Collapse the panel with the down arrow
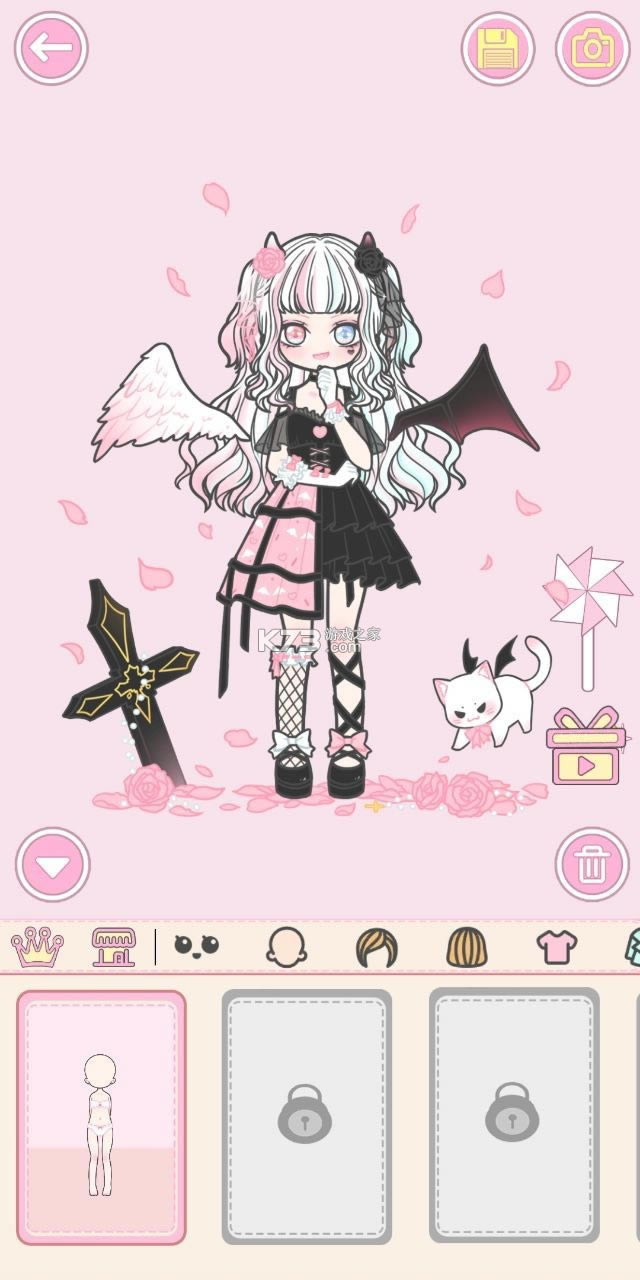This screenshot has width=640, height=1280. 52,864
